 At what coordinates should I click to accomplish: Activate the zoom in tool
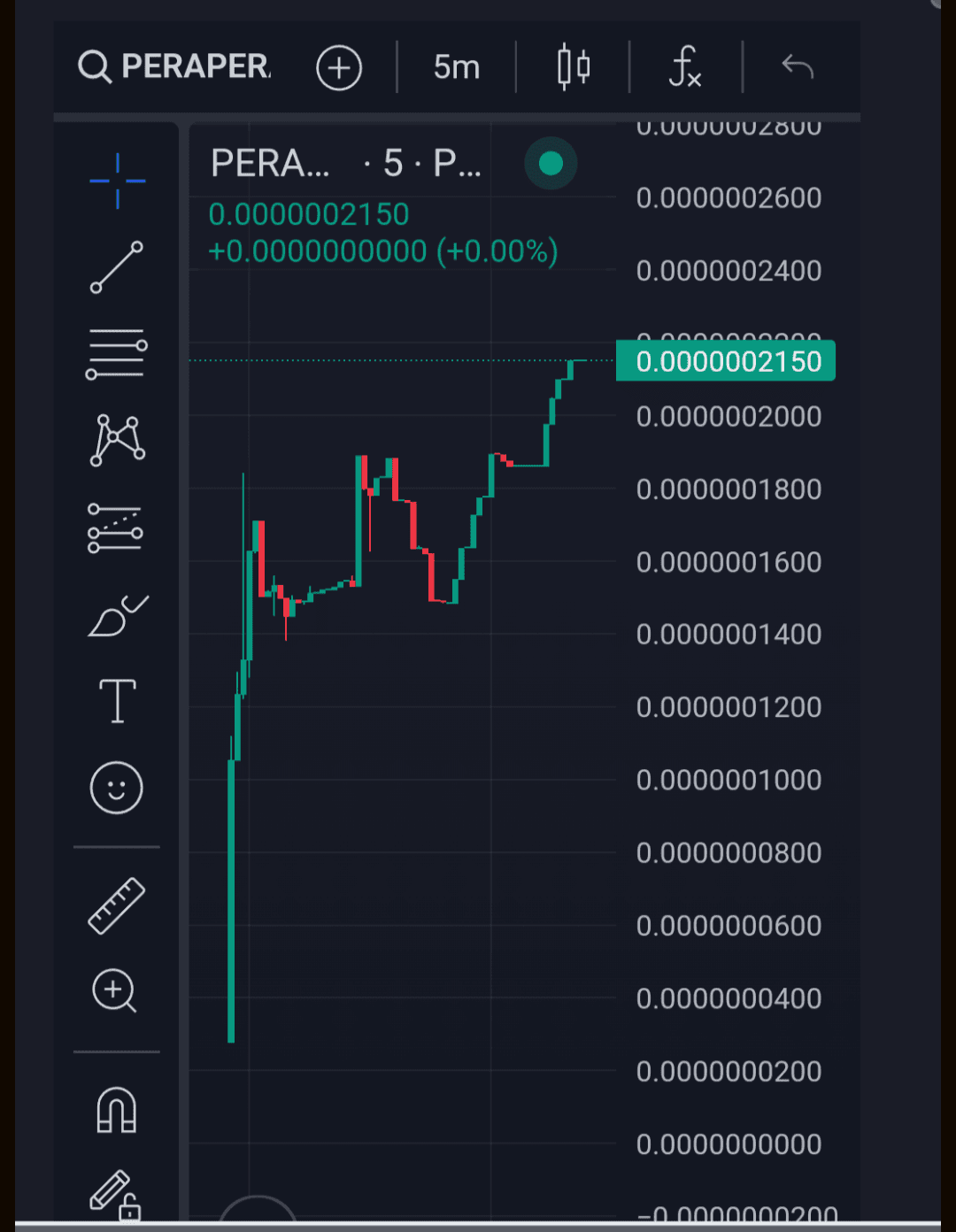[115, 991]
